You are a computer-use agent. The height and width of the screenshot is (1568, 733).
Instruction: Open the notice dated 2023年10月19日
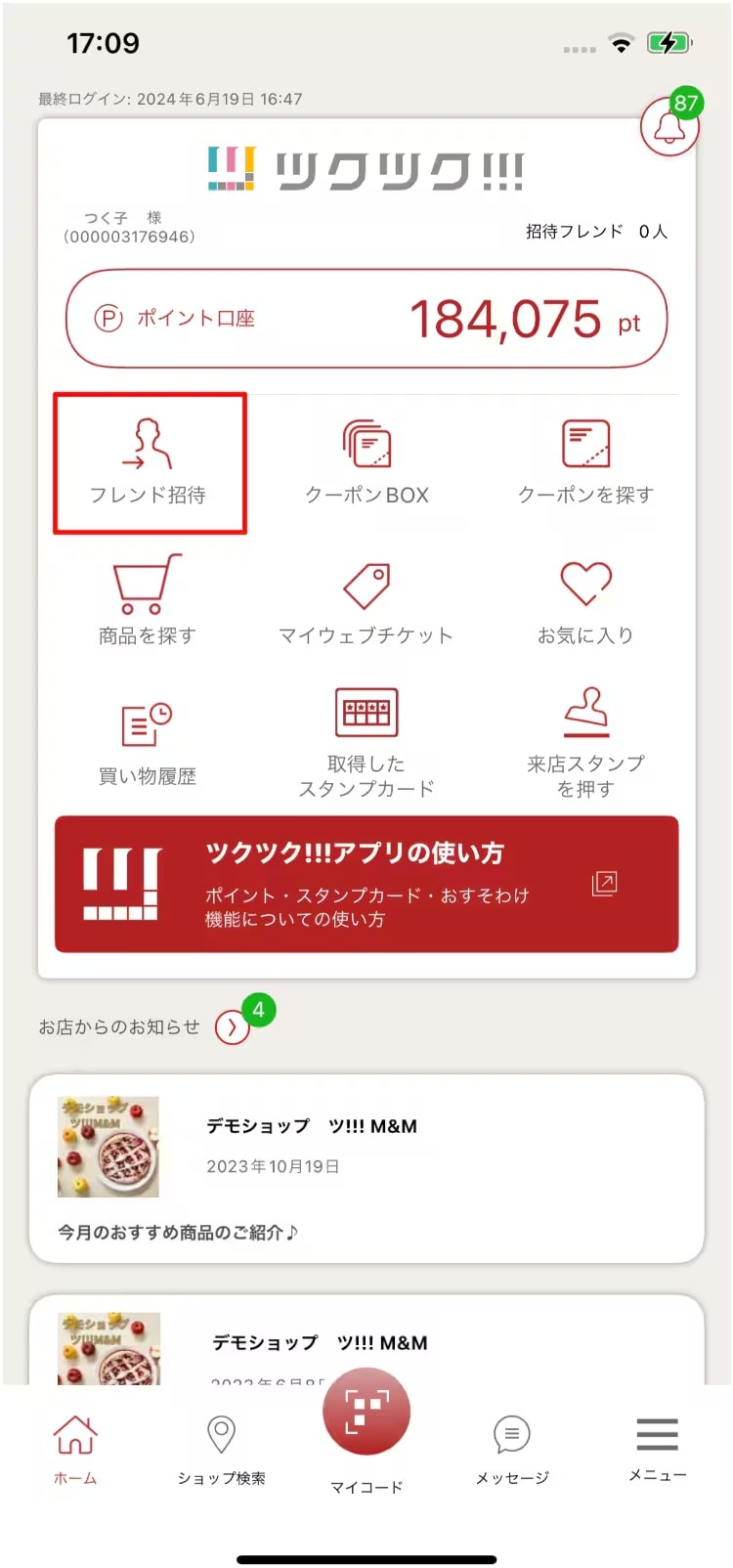coord(366,1168)
